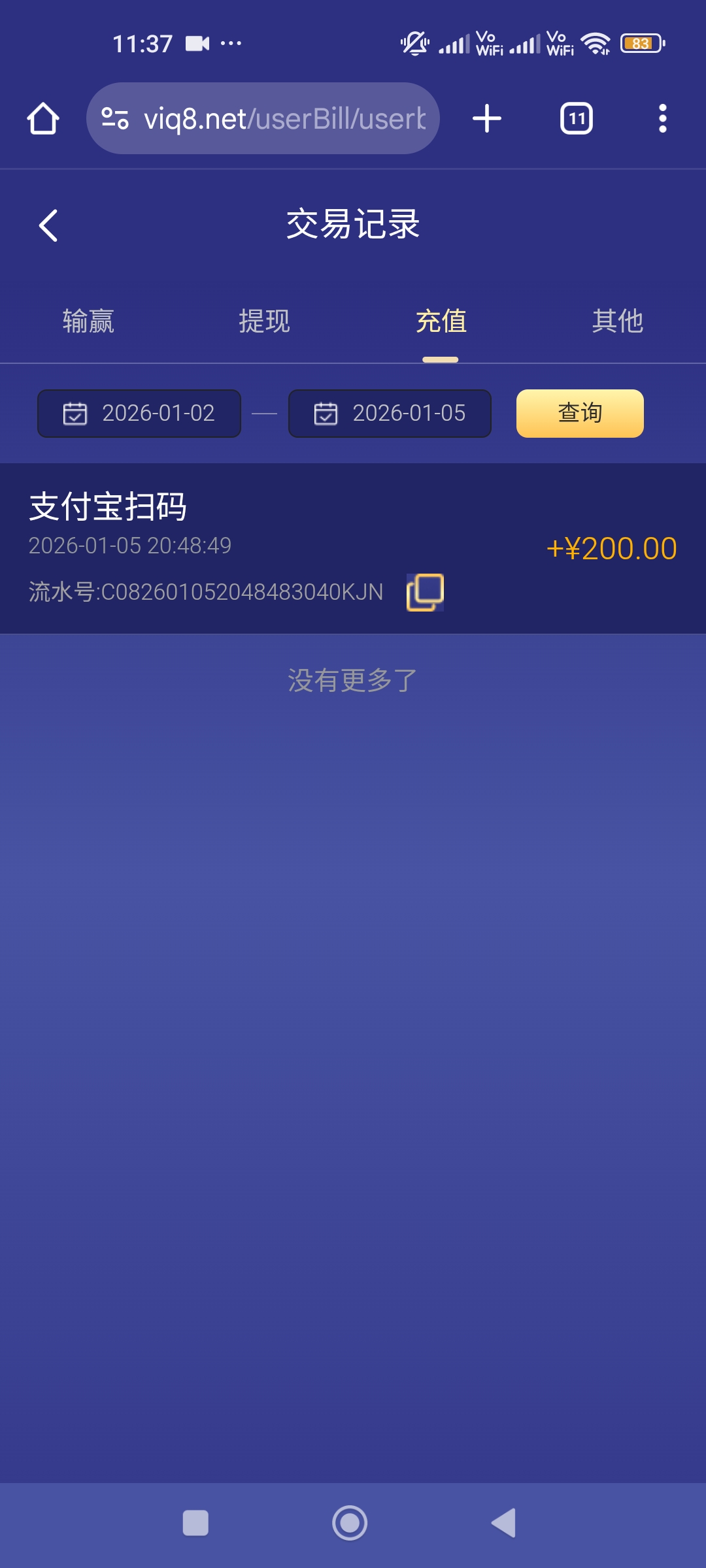Screen dimensions: 706x1568
Task: Tap the 查询 query button
Action: [579, 413]
